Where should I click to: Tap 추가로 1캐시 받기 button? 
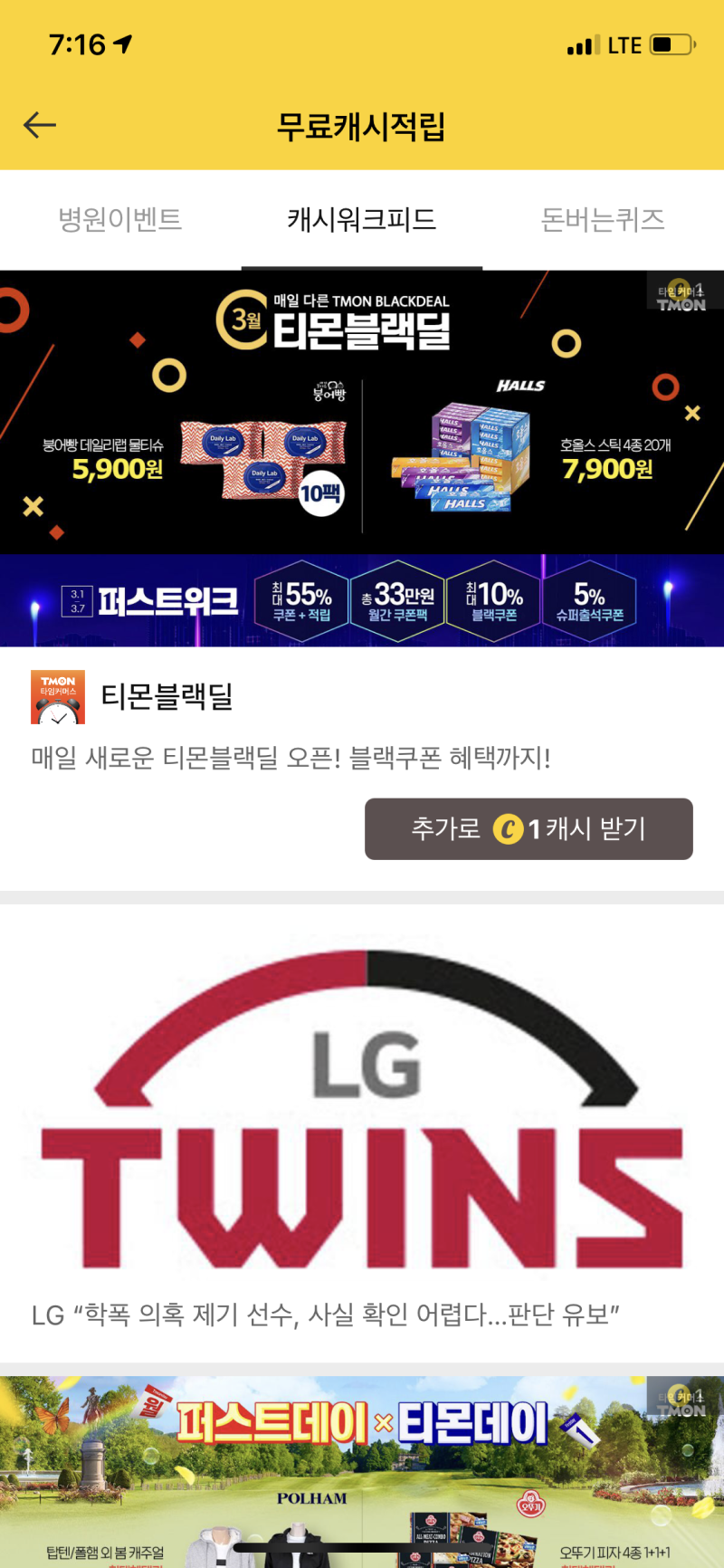529,828
